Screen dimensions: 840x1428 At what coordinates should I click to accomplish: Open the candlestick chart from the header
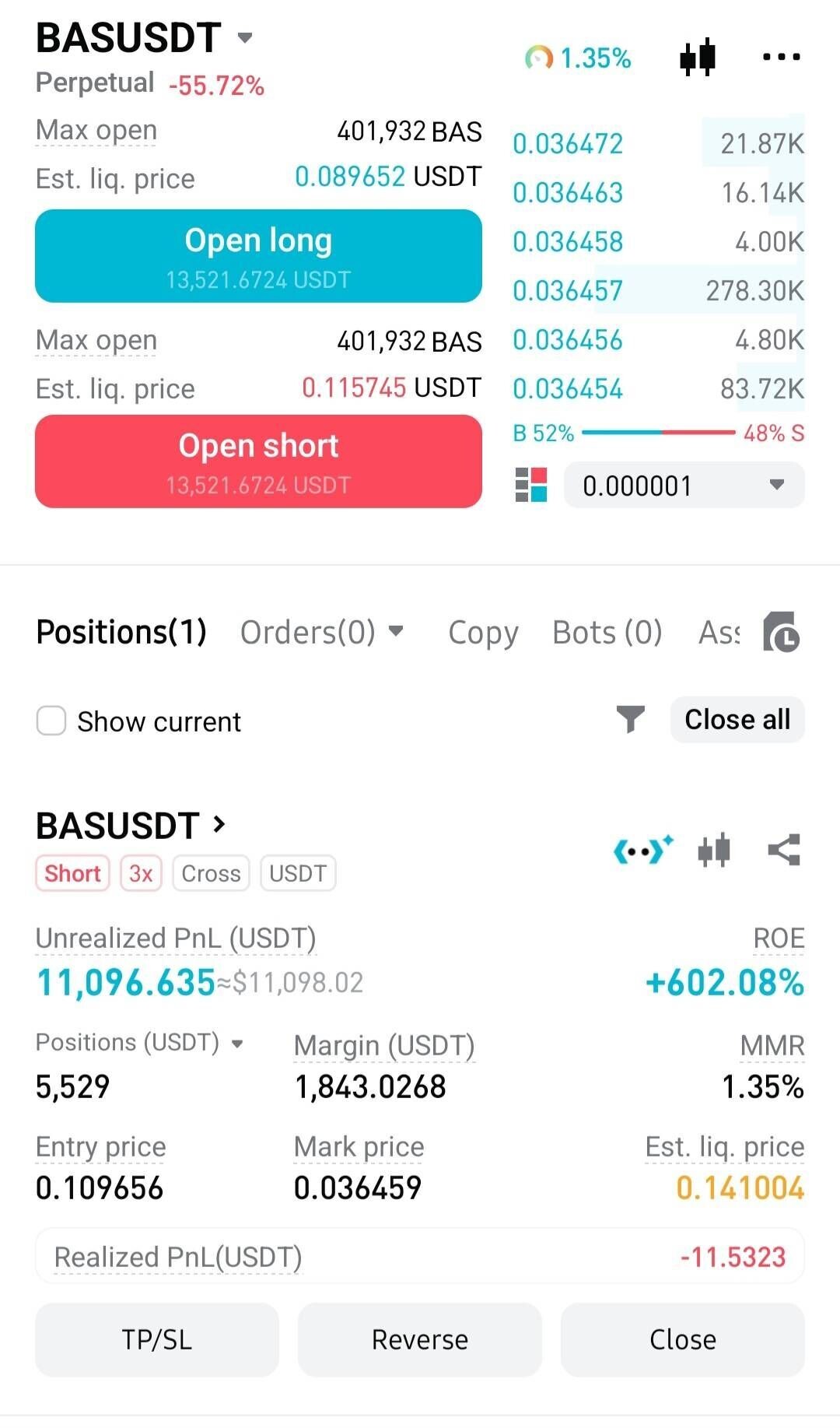click(698, 57)
